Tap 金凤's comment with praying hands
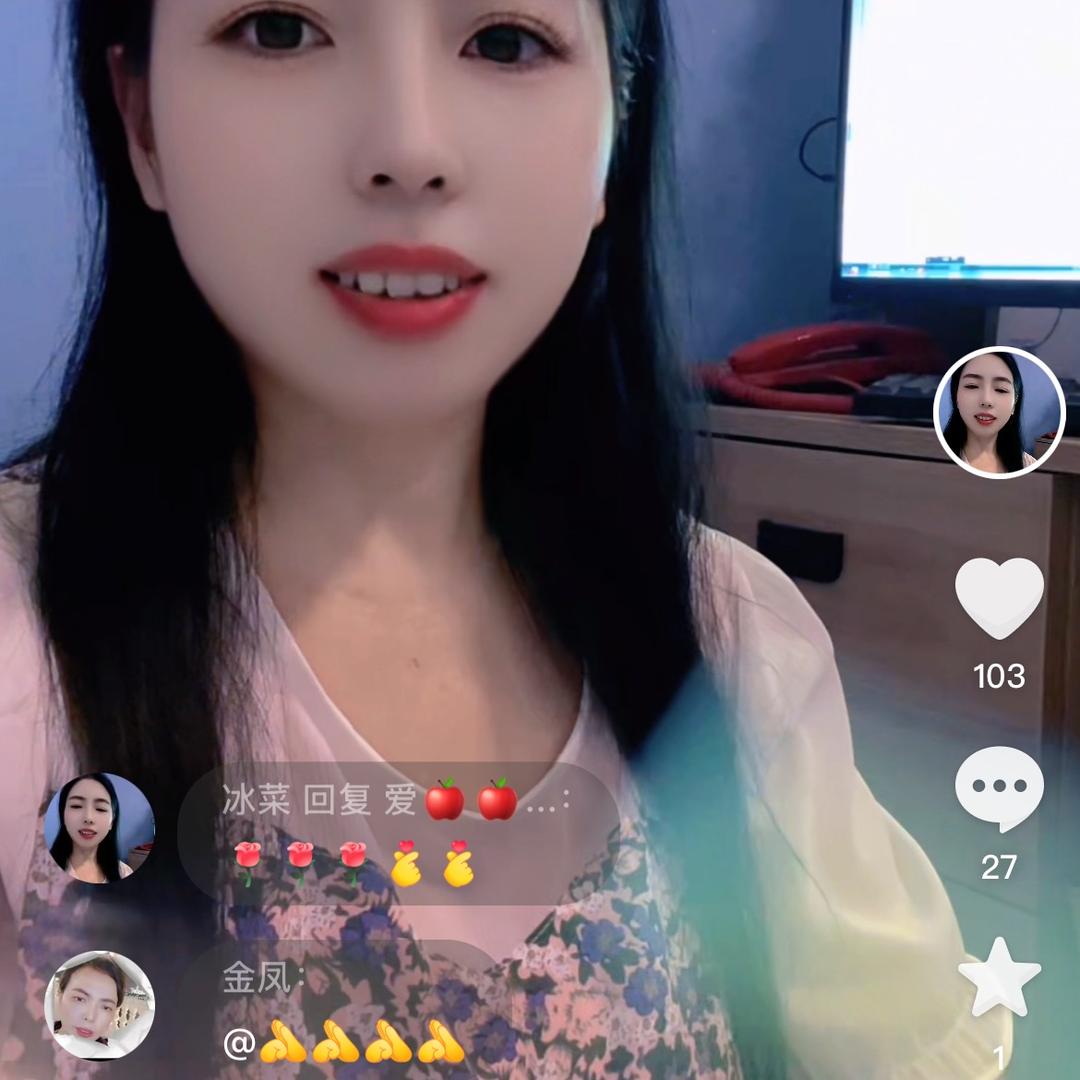This screenshot has width=1080, height=1080. pyautogui.click(x=345, y=1012)
